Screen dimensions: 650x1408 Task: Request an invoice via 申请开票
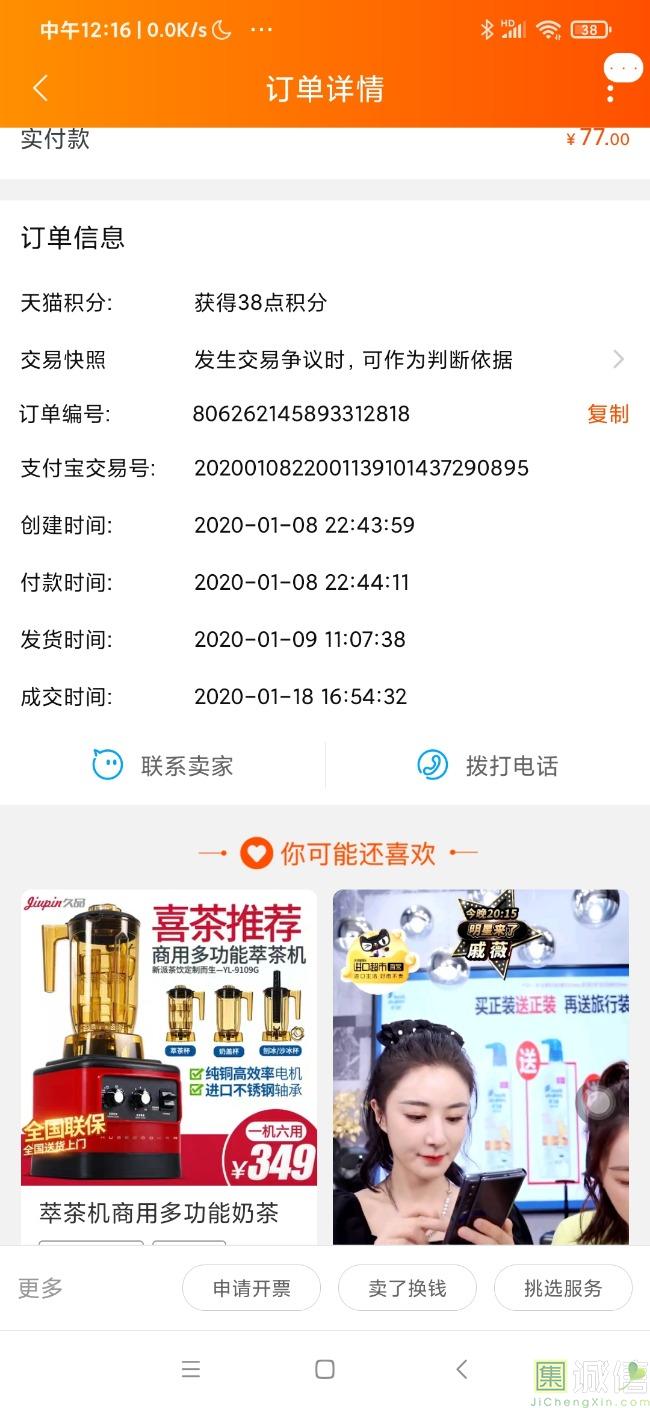(251, 1288)
